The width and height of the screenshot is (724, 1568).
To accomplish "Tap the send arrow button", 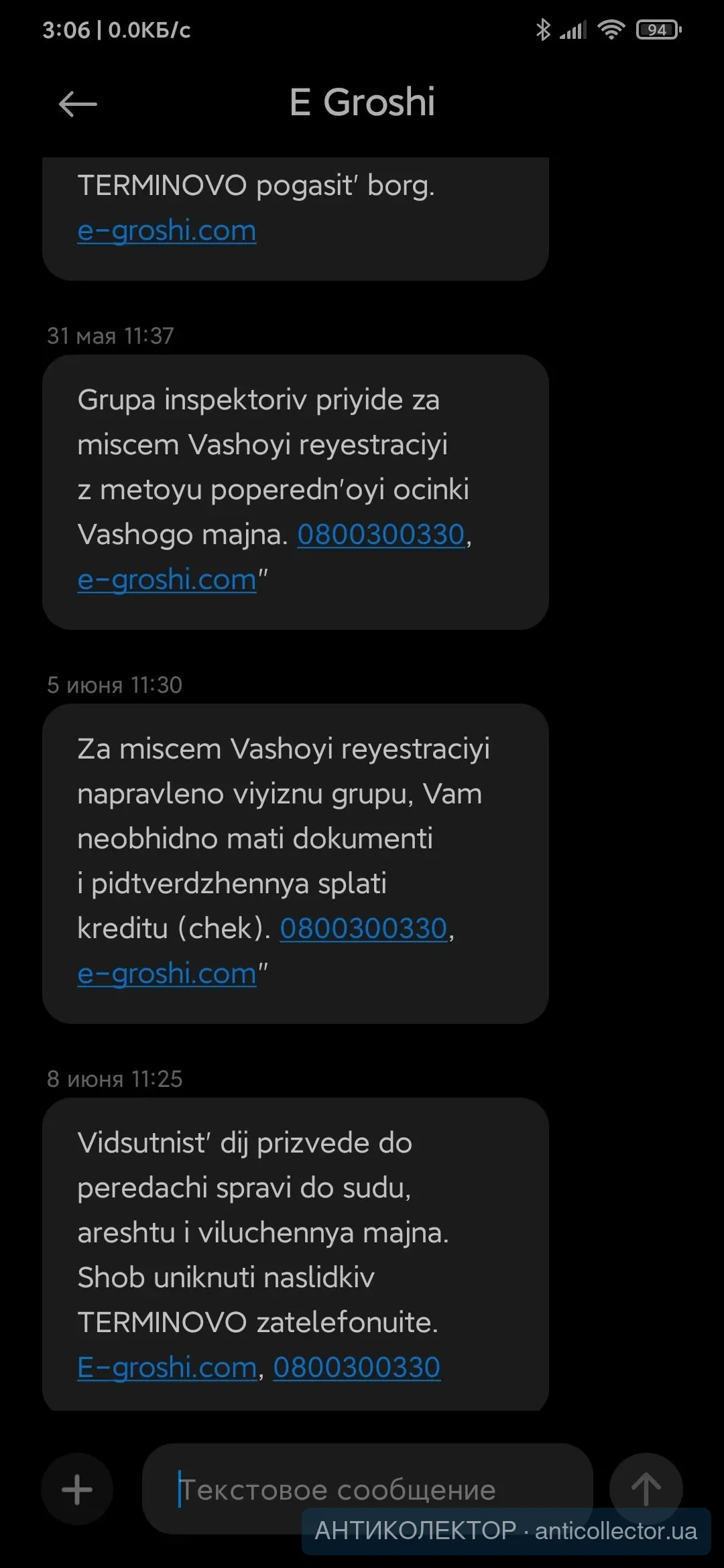I will coord(646,1488).
